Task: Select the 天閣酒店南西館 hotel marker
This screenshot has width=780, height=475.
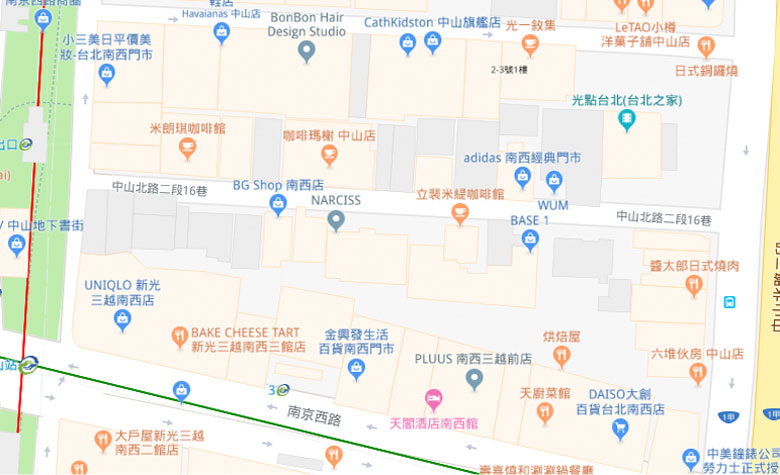Action: point(434,397)
